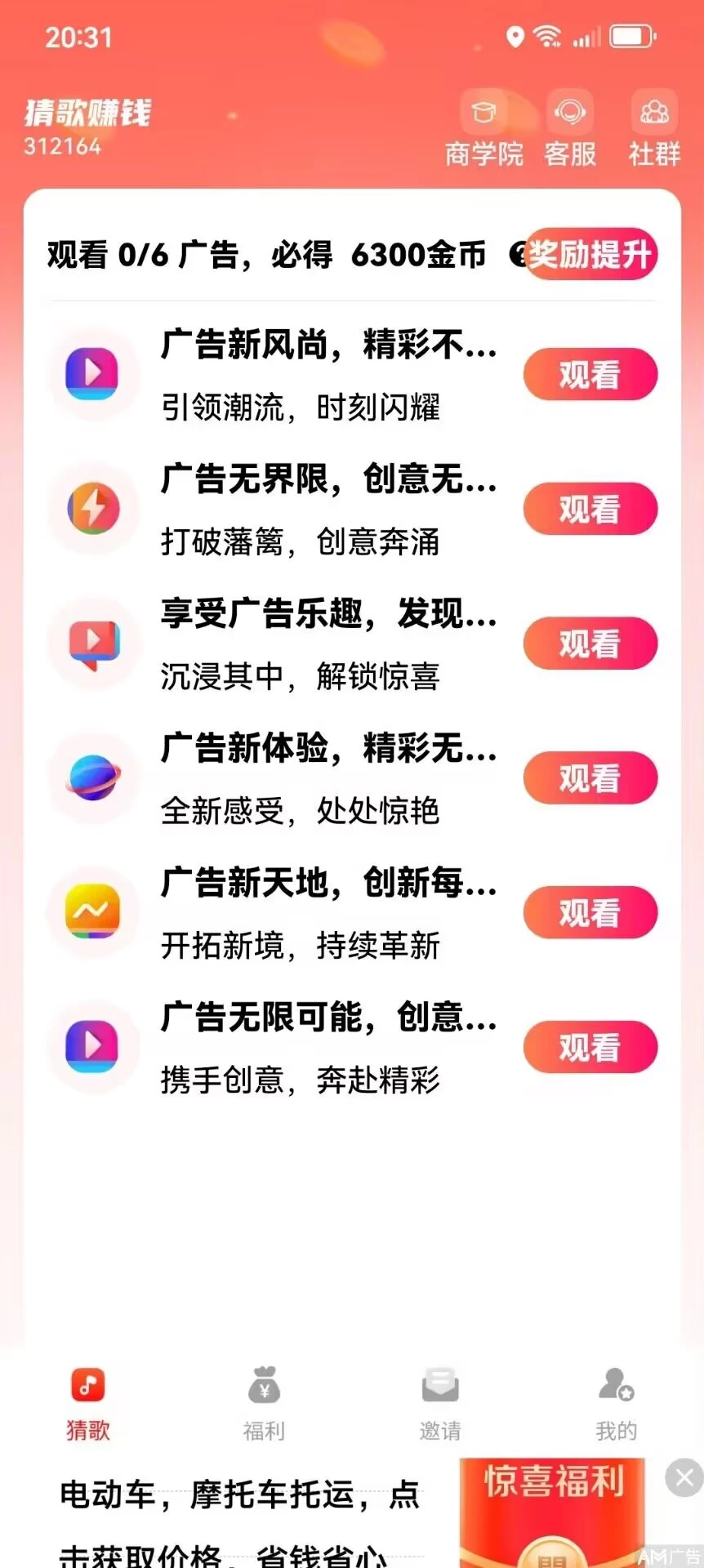This screenshot has width=704, height=1568.
Task: Switch to the 我的 tab
Action: coord(616,1404)
